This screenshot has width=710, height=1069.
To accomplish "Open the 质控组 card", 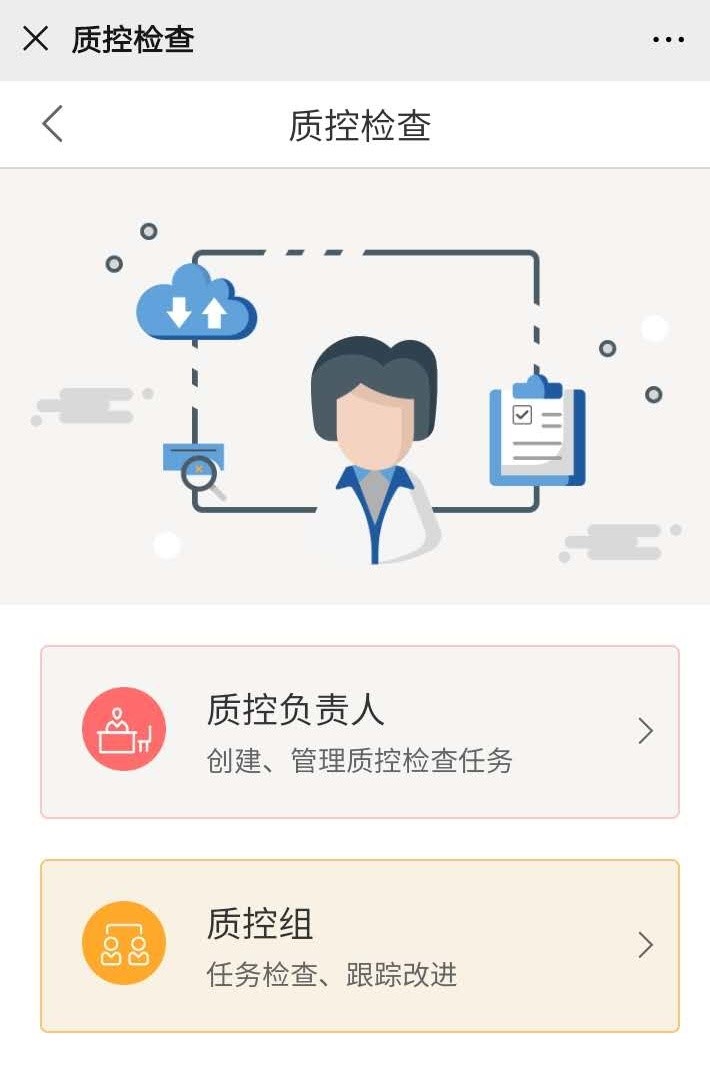I will pos(360,946).
